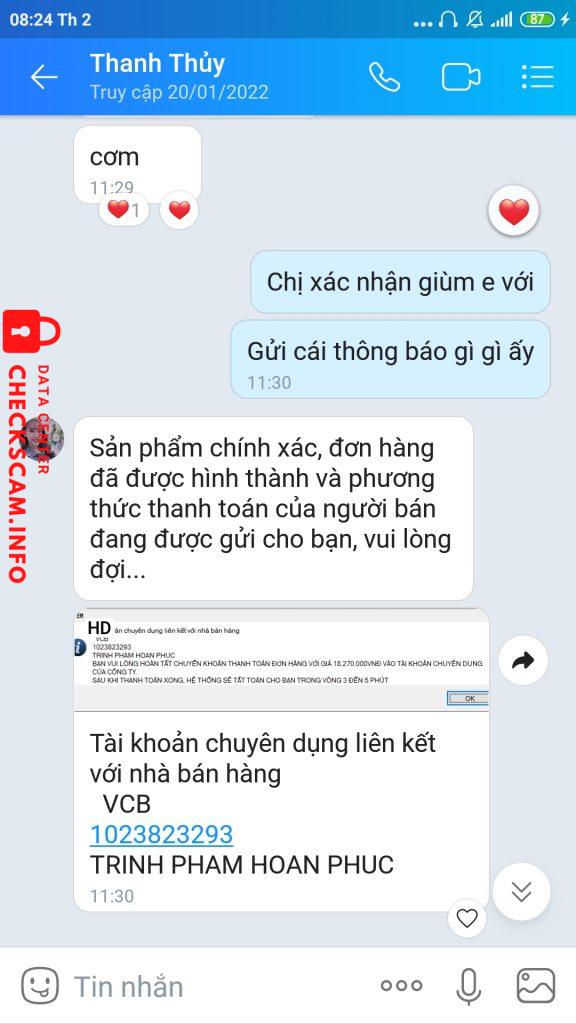The height and width of the screenshot is (1024, 576).
Task: Open more attachment options
Action: coord(402,985)
